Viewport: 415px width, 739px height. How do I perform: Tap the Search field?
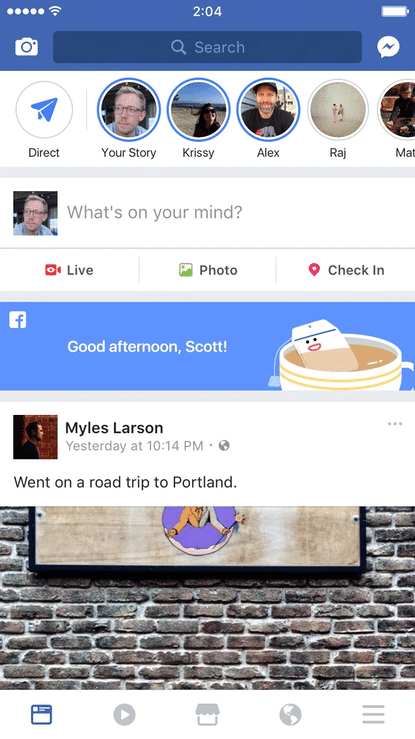point(207,47)
